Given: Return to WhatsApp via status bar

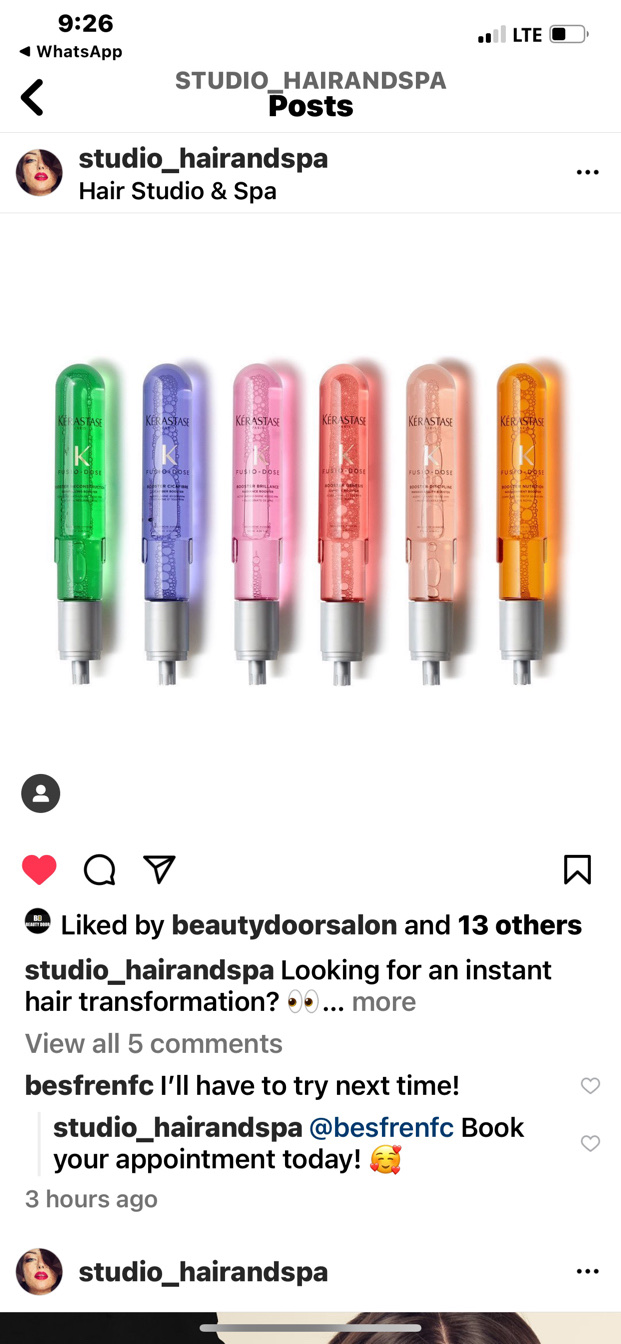Looking at the screenshot, I should tap(70, 52).
